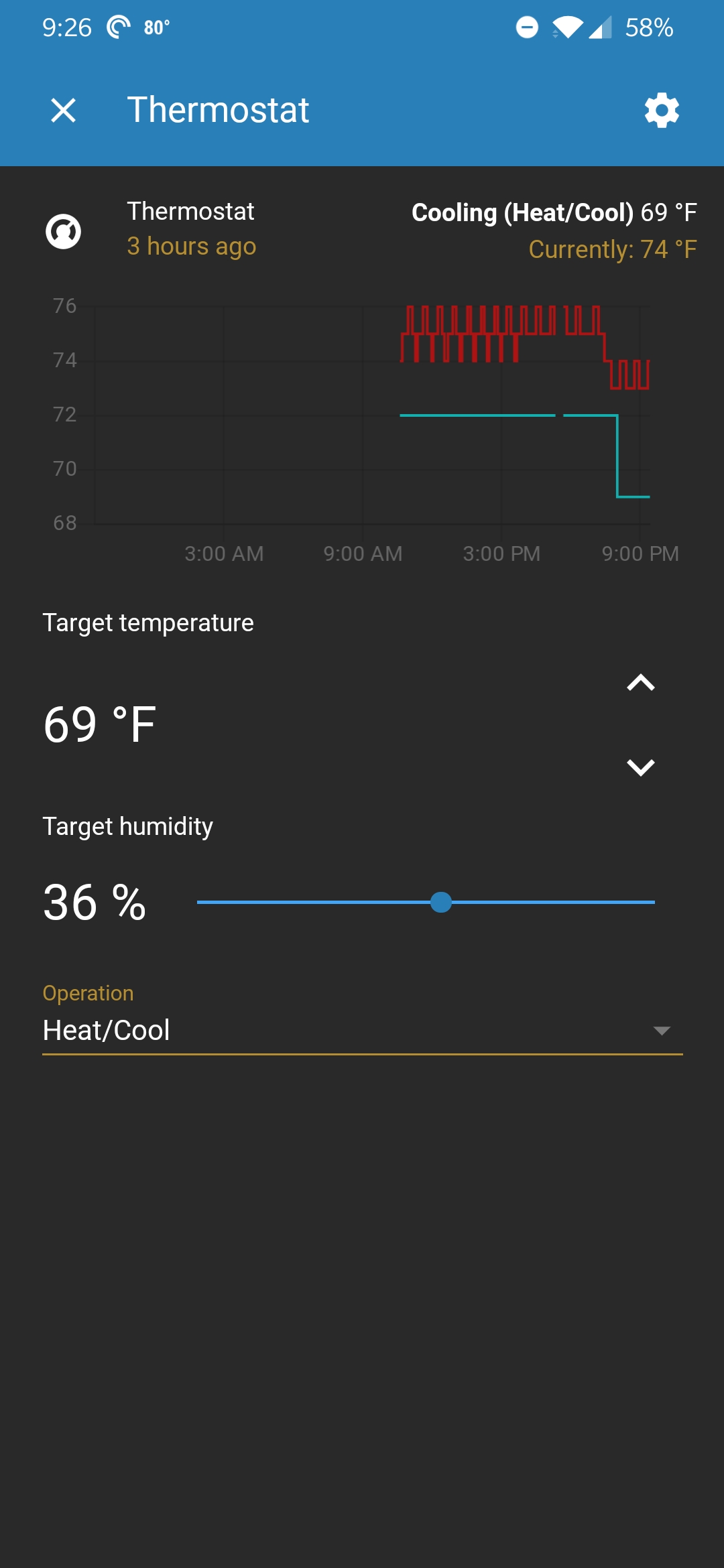Click the thermostat dial icon
Viewport: 724px width, 1568px height.
62,231
